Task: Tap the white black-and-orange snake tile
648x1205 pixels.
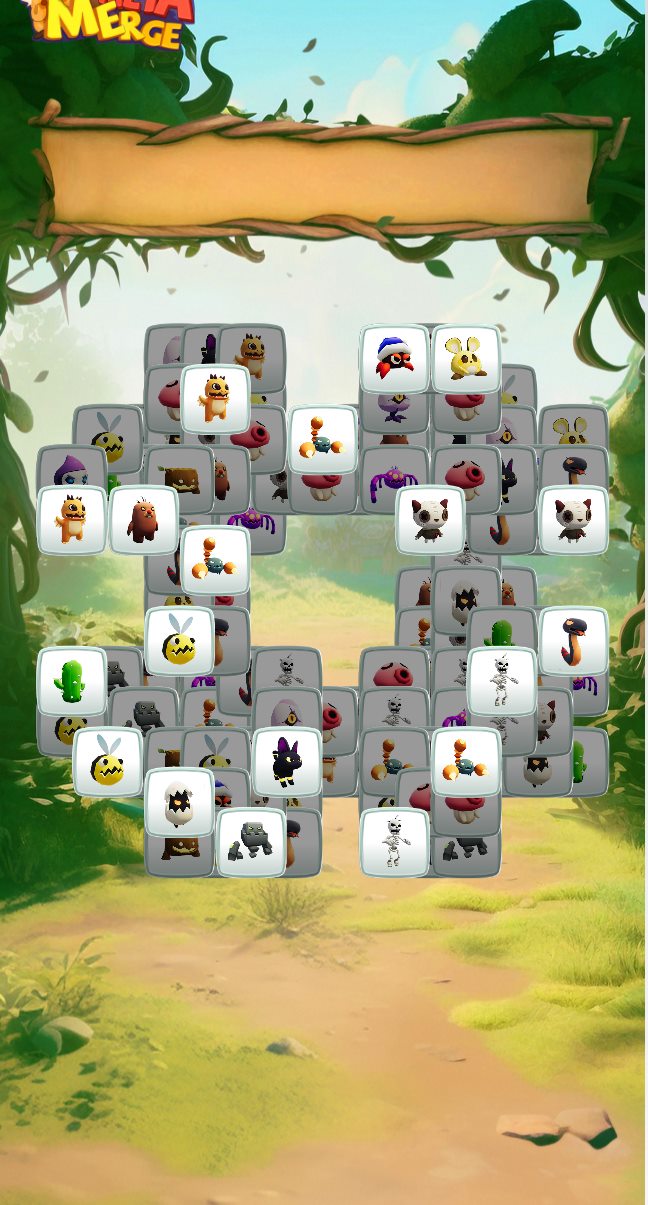Action: point(574,641)
